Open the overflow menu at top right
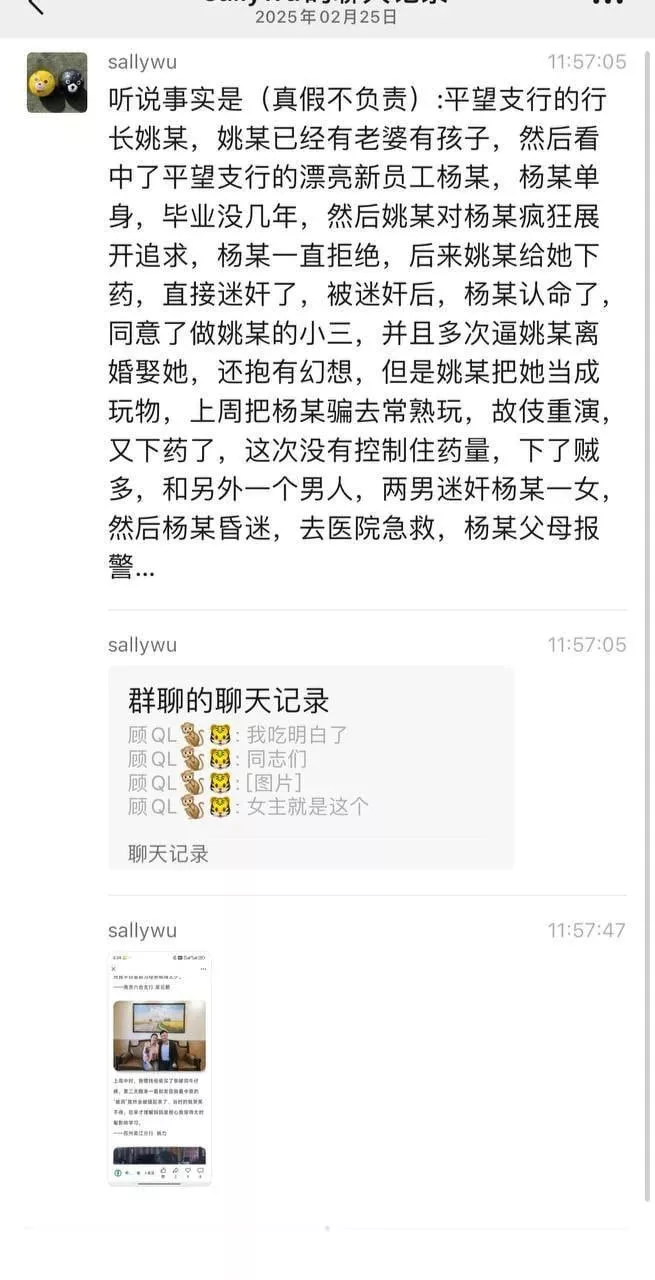This screenshot has width=655, height=1280. (x=607, y=3)
